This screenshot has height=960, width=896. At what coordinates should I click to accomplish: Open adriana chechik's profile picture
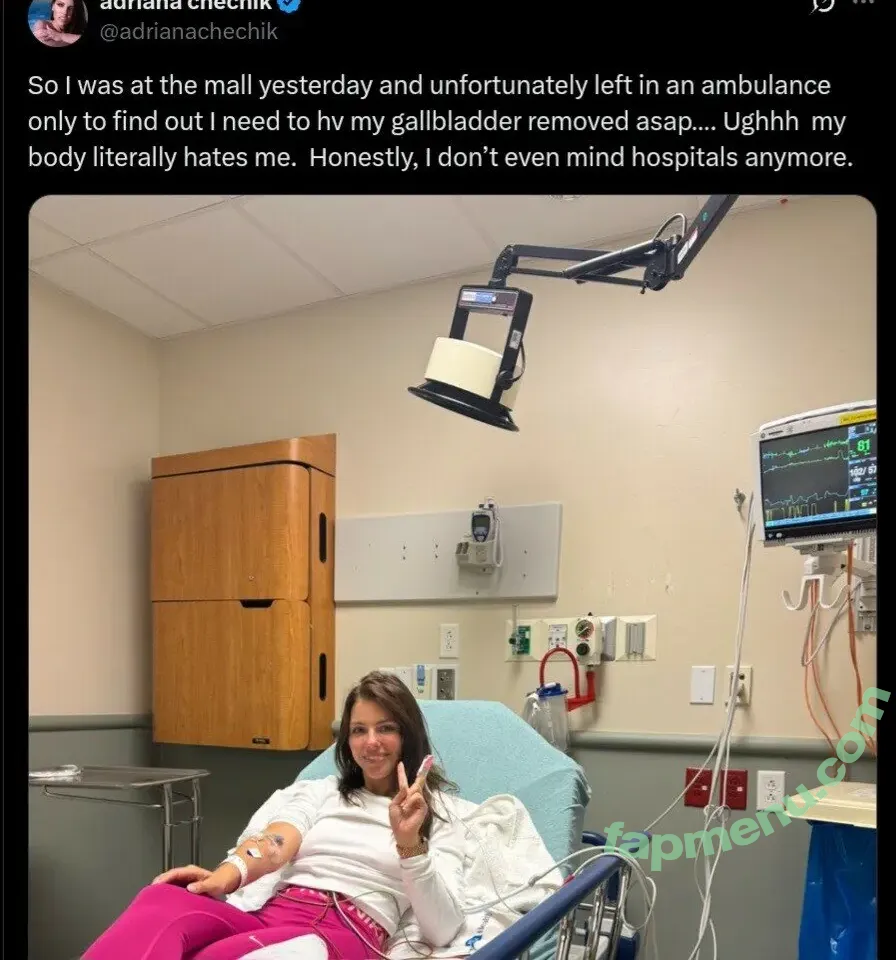pyautogui.click(x=57, y=20)
